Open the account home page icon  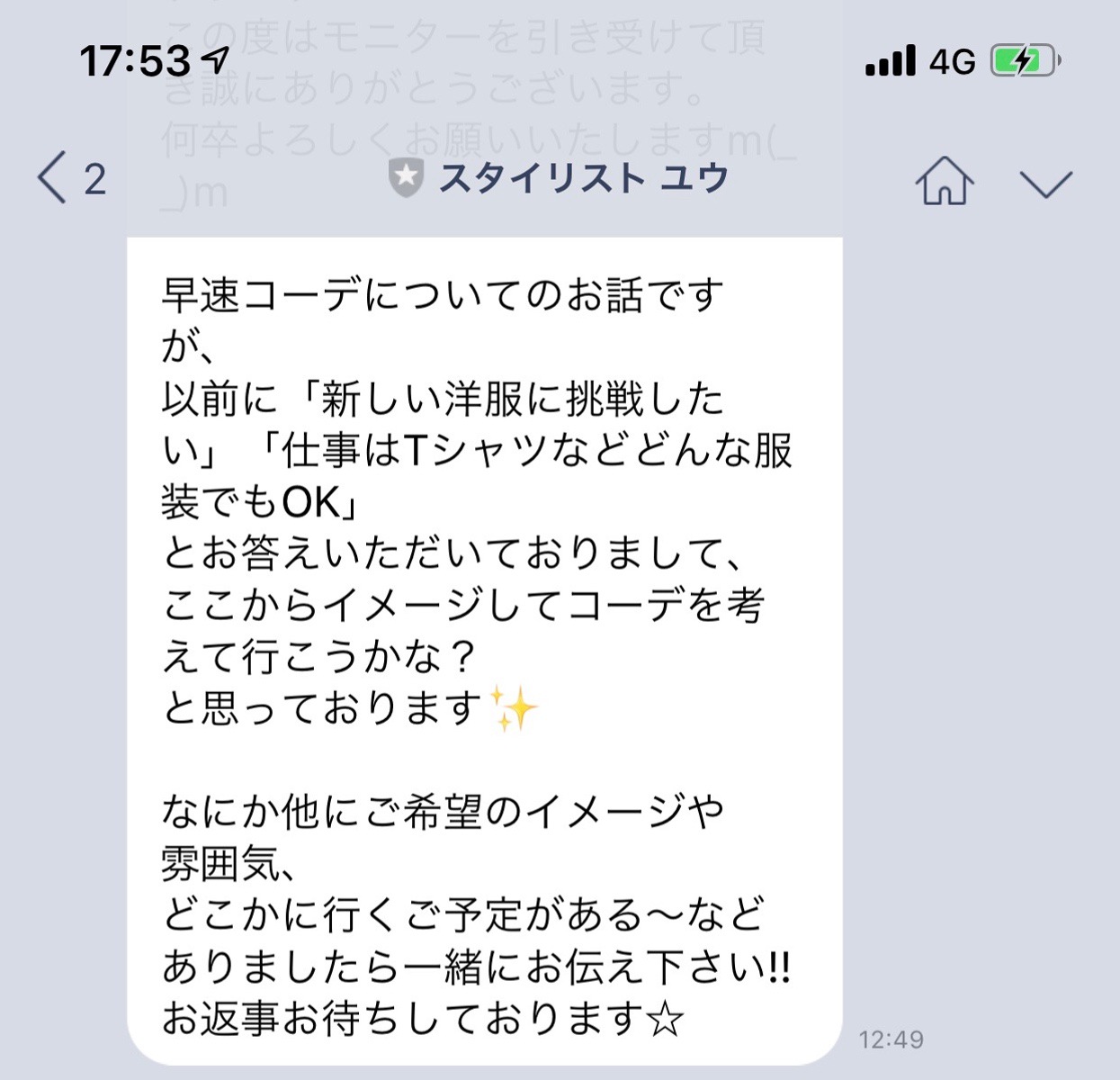tap(944, 180)
